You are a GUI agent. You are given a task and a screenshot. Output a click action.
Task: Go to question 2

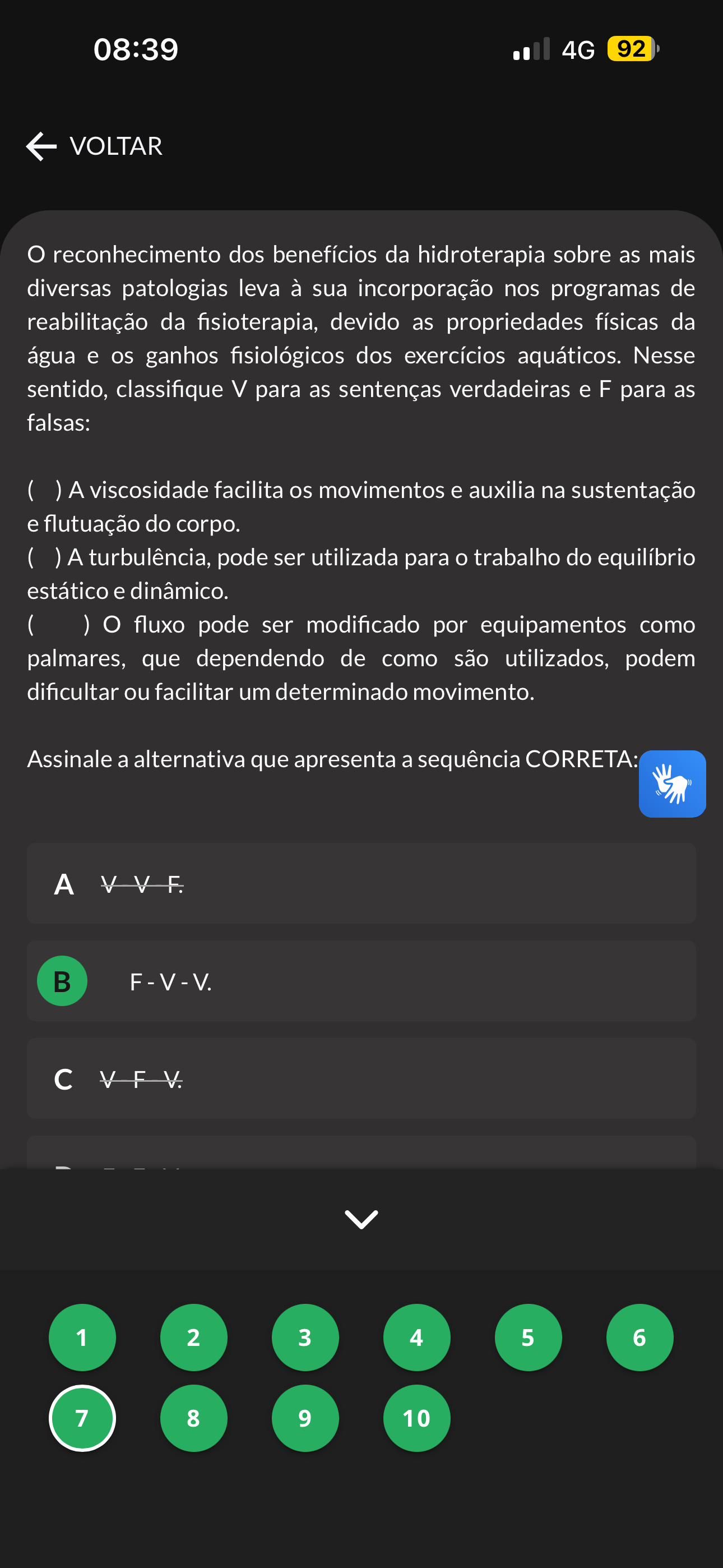[193, 1338]
